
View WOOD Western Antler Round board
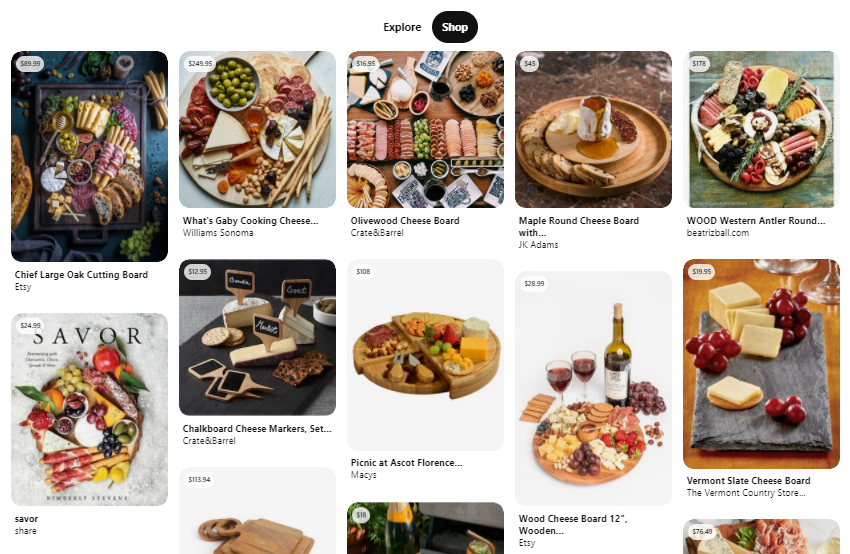(x=761, y=130)
